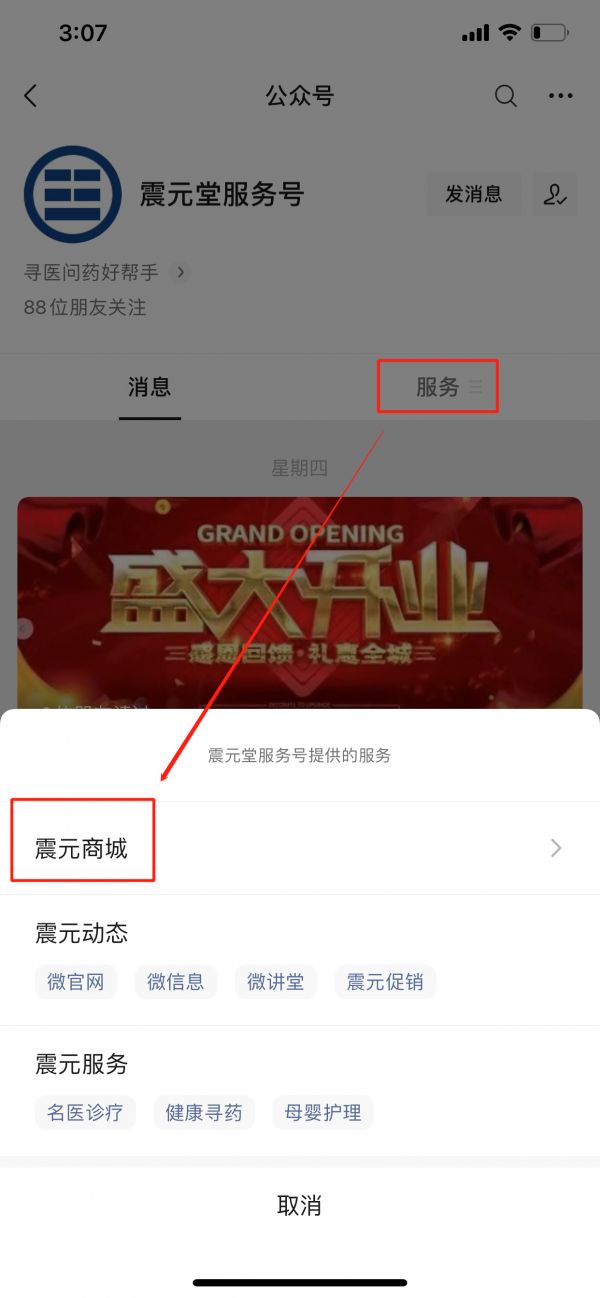The image size is (600, 1298).
Task: Open 震元促销 promotions chip
Action: (385, 982)
